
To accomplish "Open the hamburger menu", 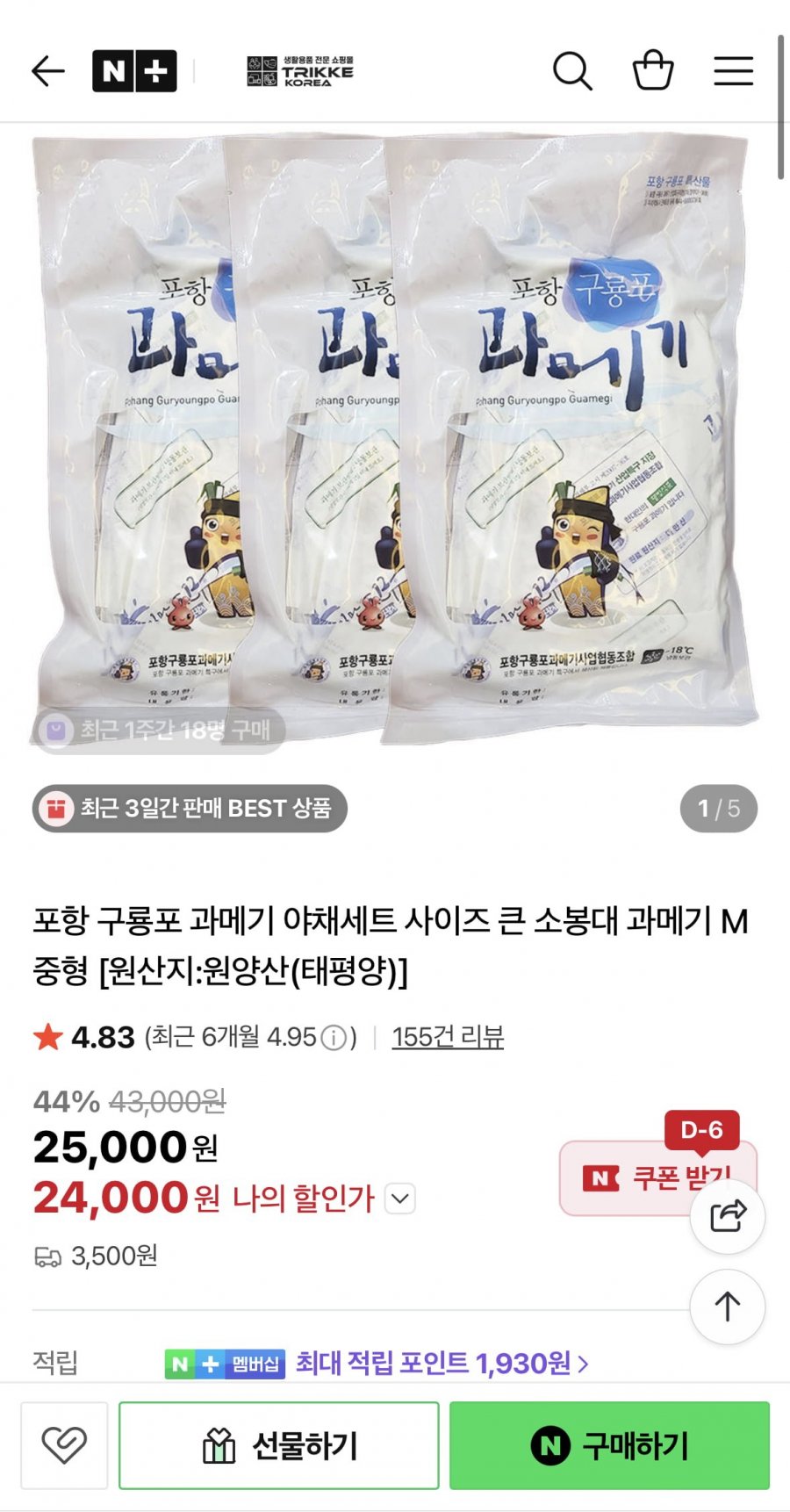I will pyautogui.click(x=733, y=71).
